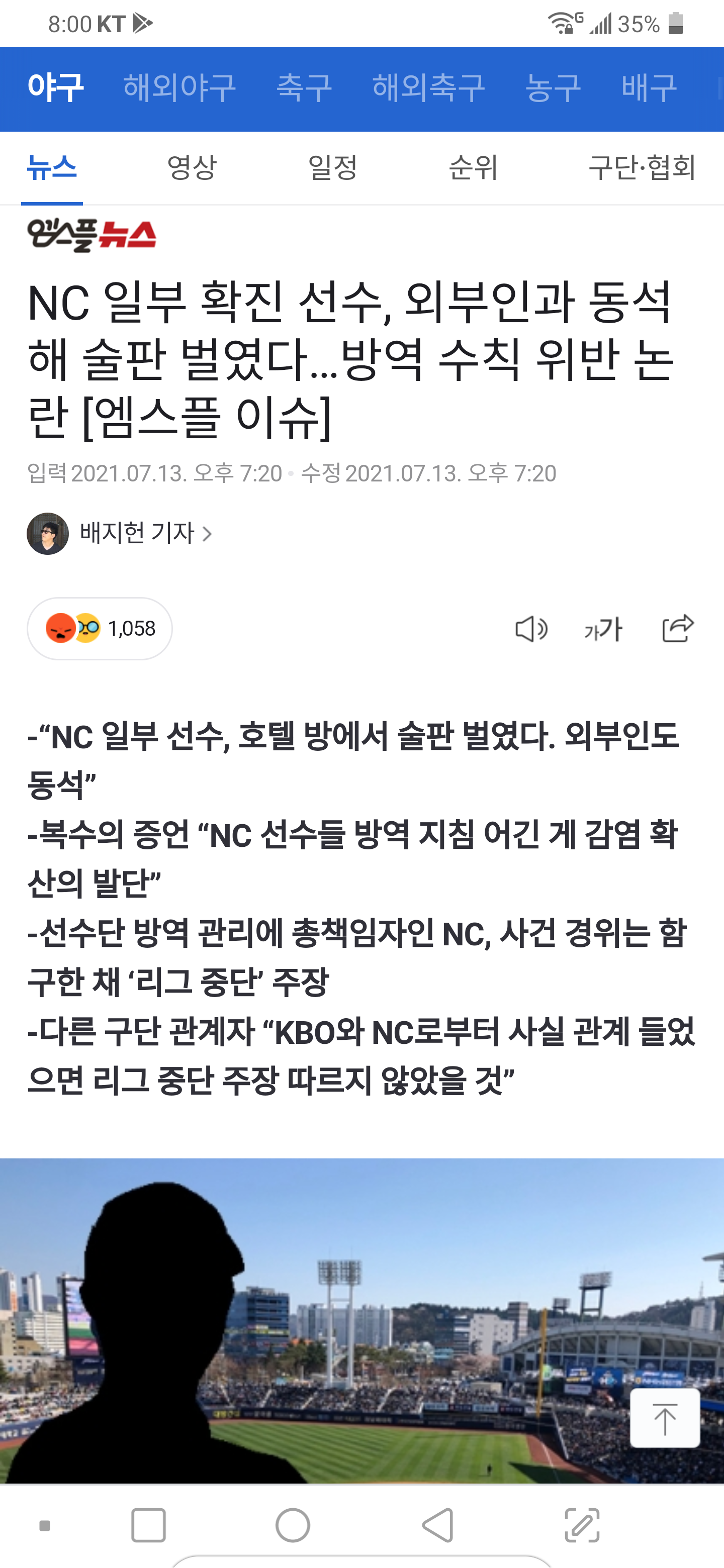Open the 일정 schedule tab
This screenshot has width=724, height=1568.
[x=332, y=167]
